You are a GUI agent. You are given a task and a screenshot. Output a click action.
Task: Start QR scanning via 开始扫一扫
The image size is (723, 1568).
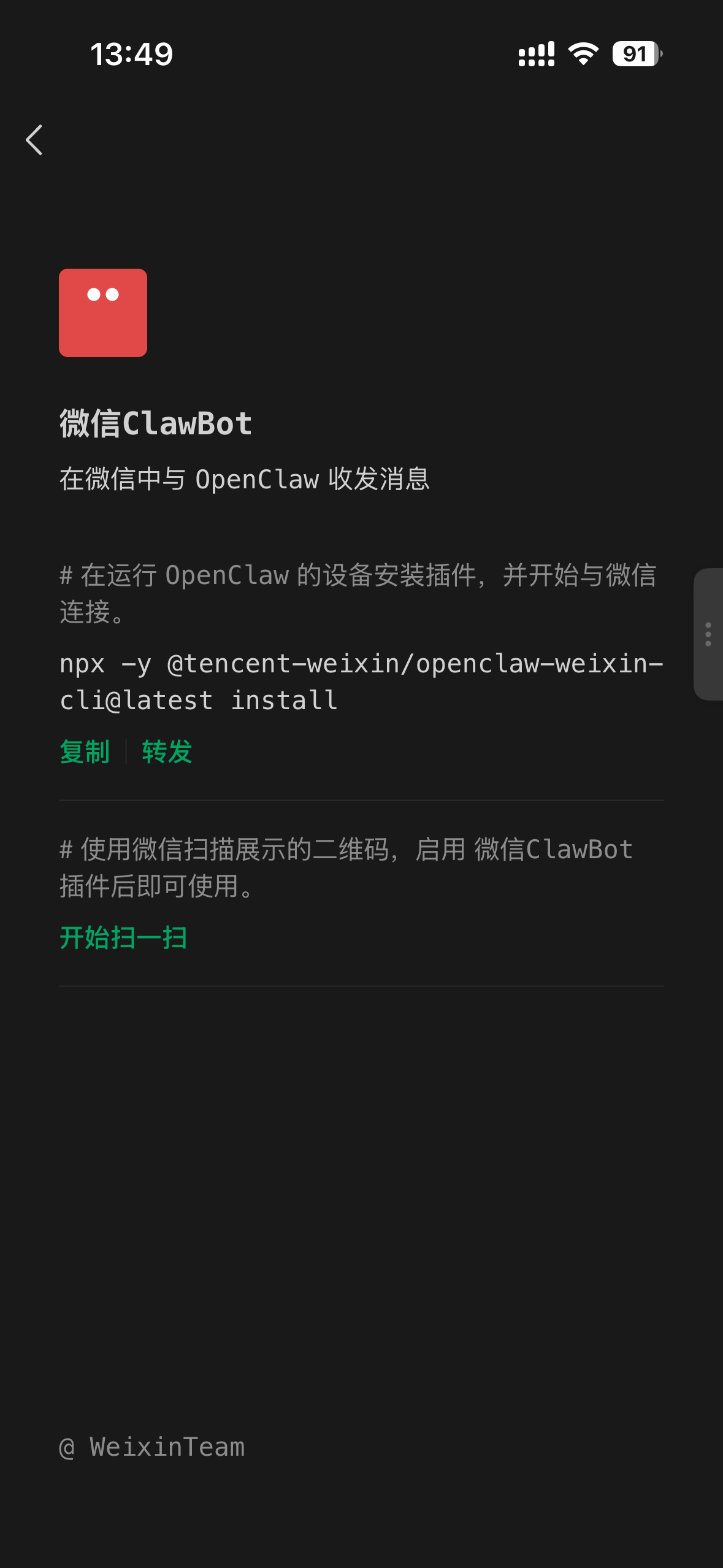[x=123, y=937]
